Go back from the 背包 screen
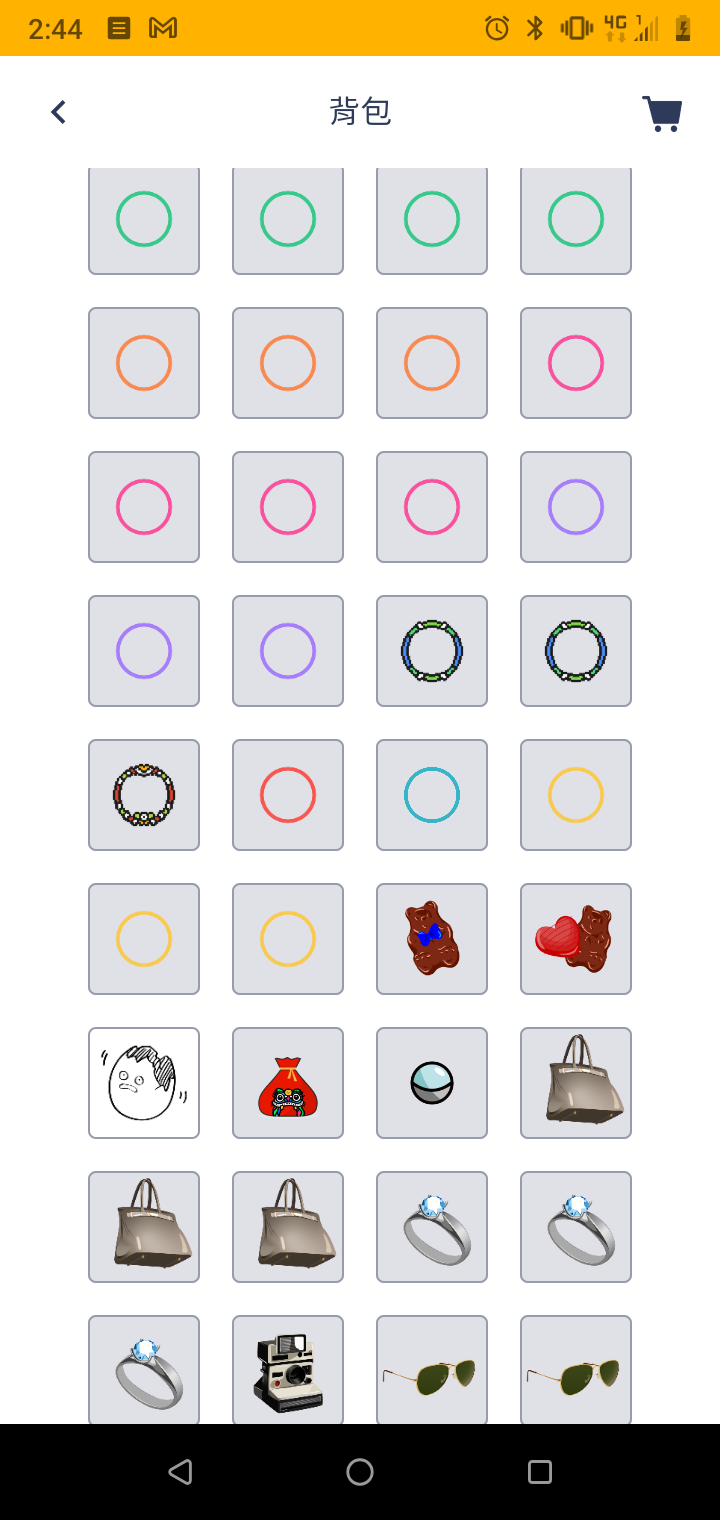This screenshot has height=1520, width=720. 59,112
